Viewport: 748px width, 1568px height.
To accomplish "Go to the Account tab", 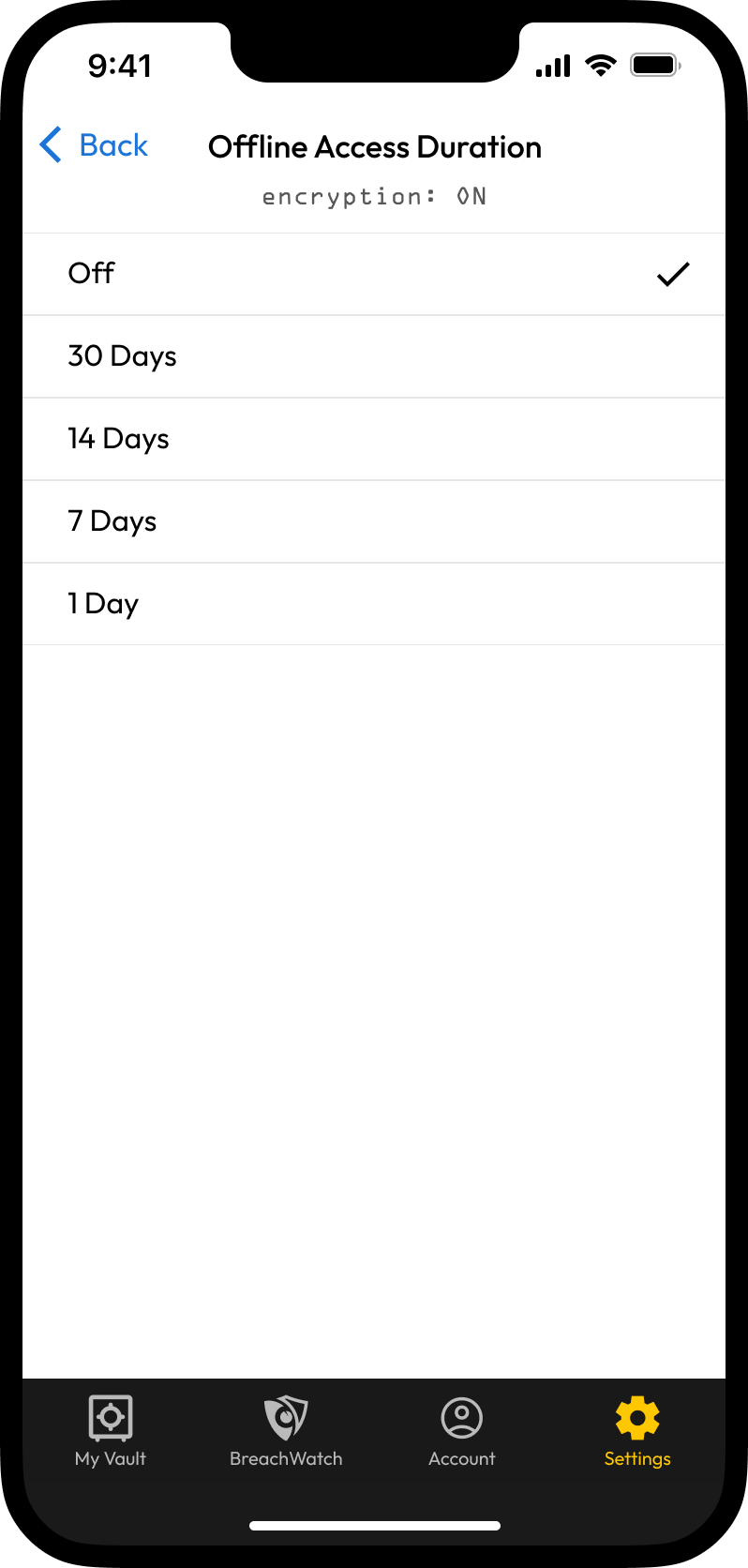I will tap(461, 1430).
